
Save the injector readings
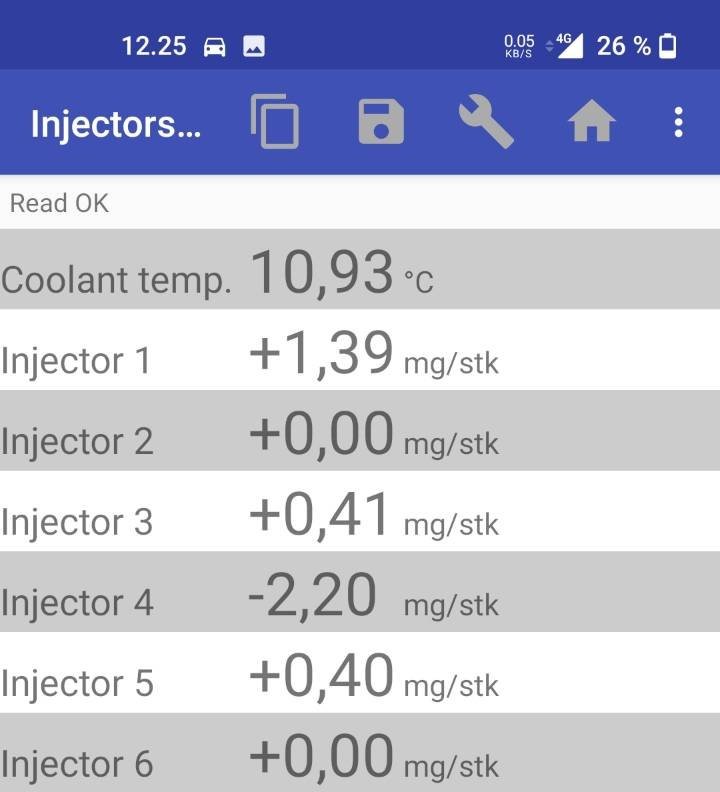coord(381,122)
